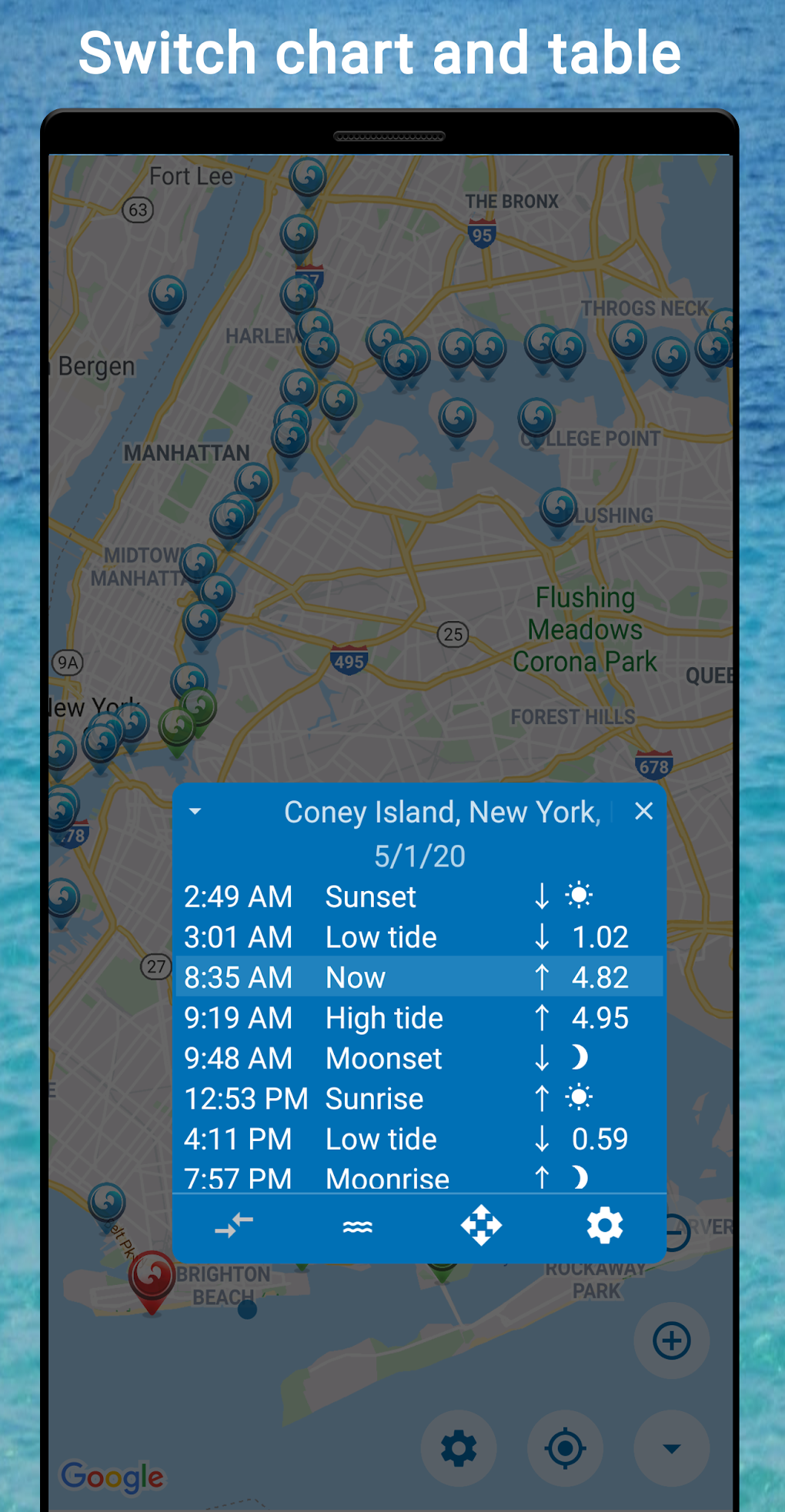Image resolution: width=785 pixels, height=1512 pixels.
Task: Expand the Coney Island station title
Action: (443, 811)
